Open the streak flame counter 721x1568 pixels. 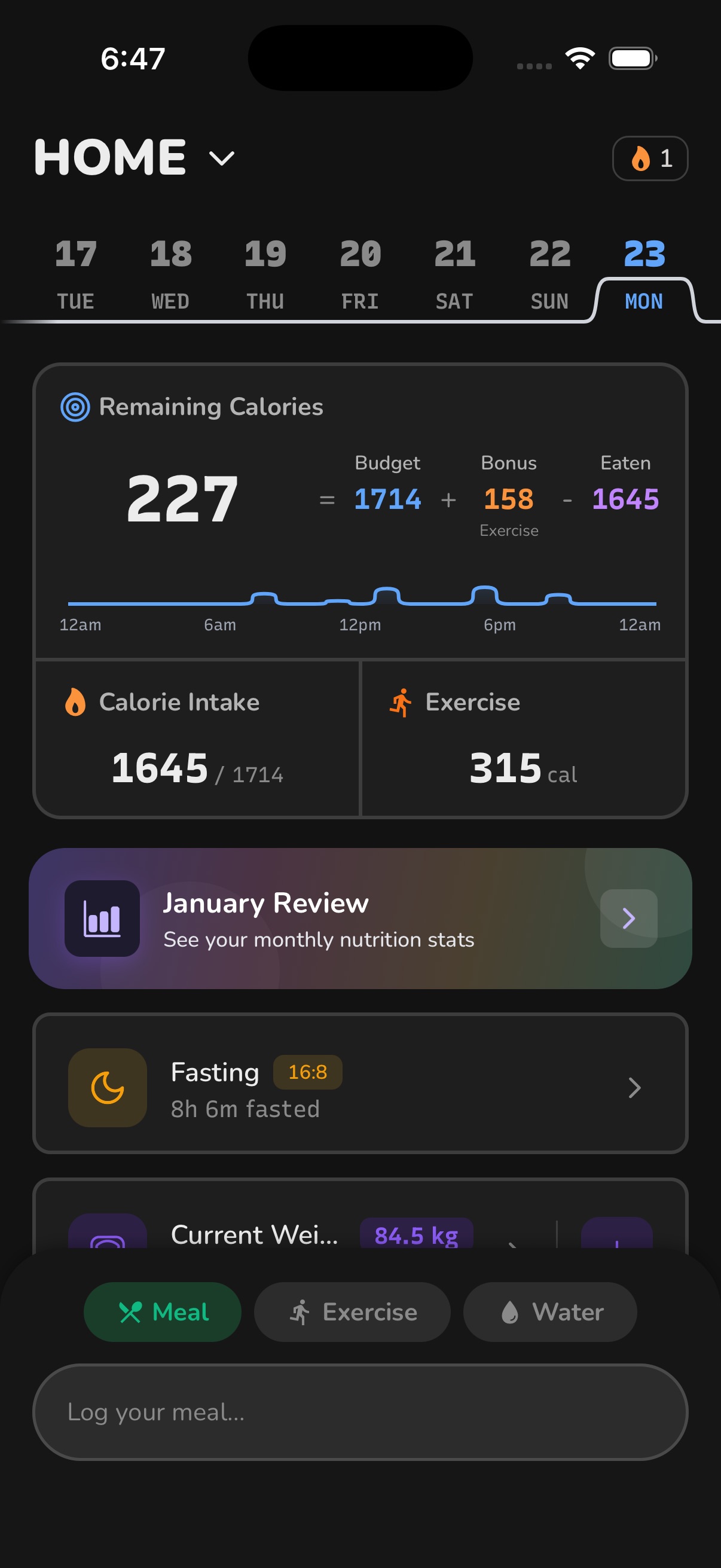click(649, 159)
